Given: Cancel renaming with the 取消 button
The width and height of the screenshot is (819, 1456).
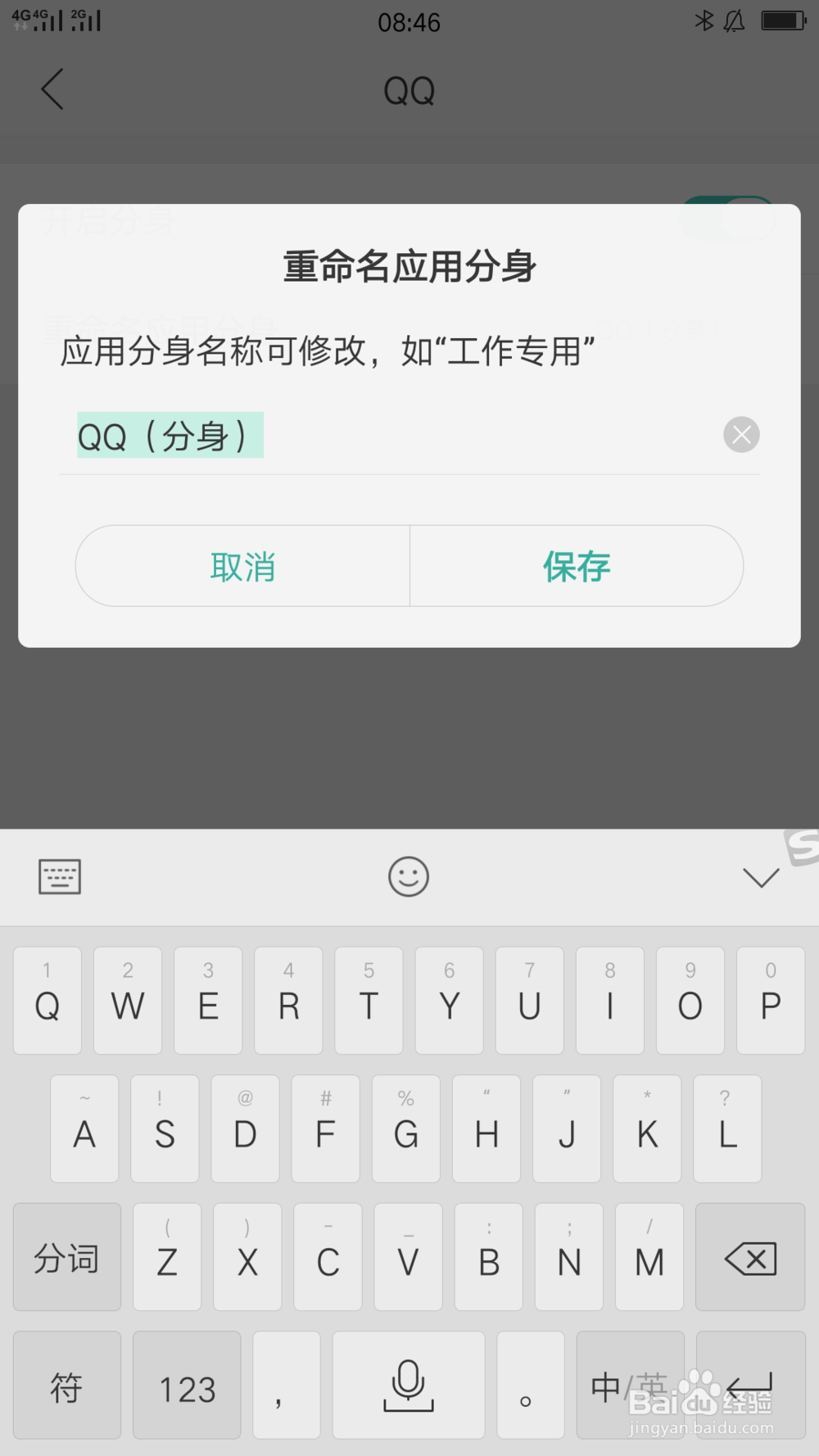Looking at the screenshot, I should pyautogui.click(x=242, y=566).
